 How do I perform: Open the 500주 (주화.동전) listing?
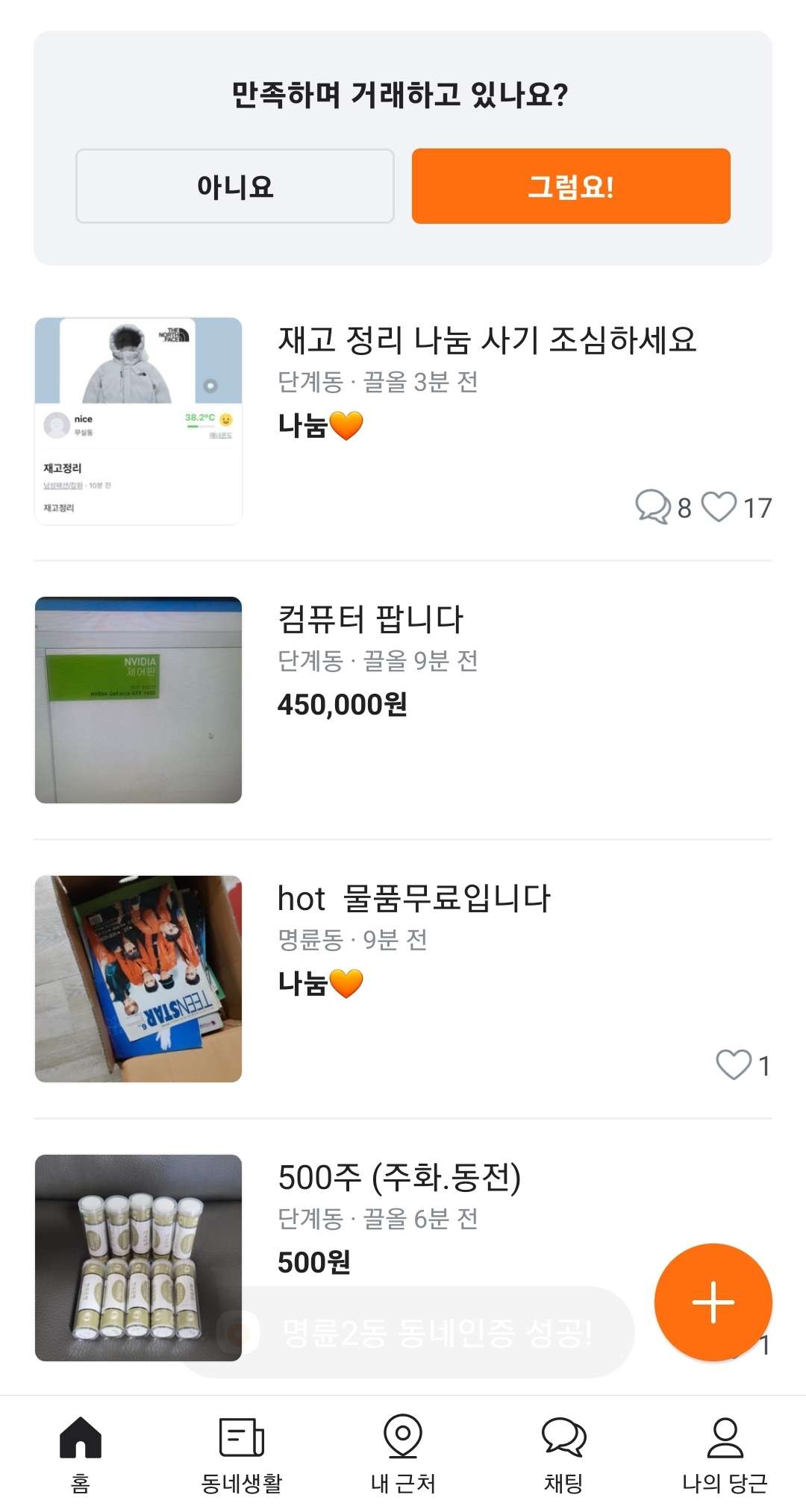pos(399,1178)
